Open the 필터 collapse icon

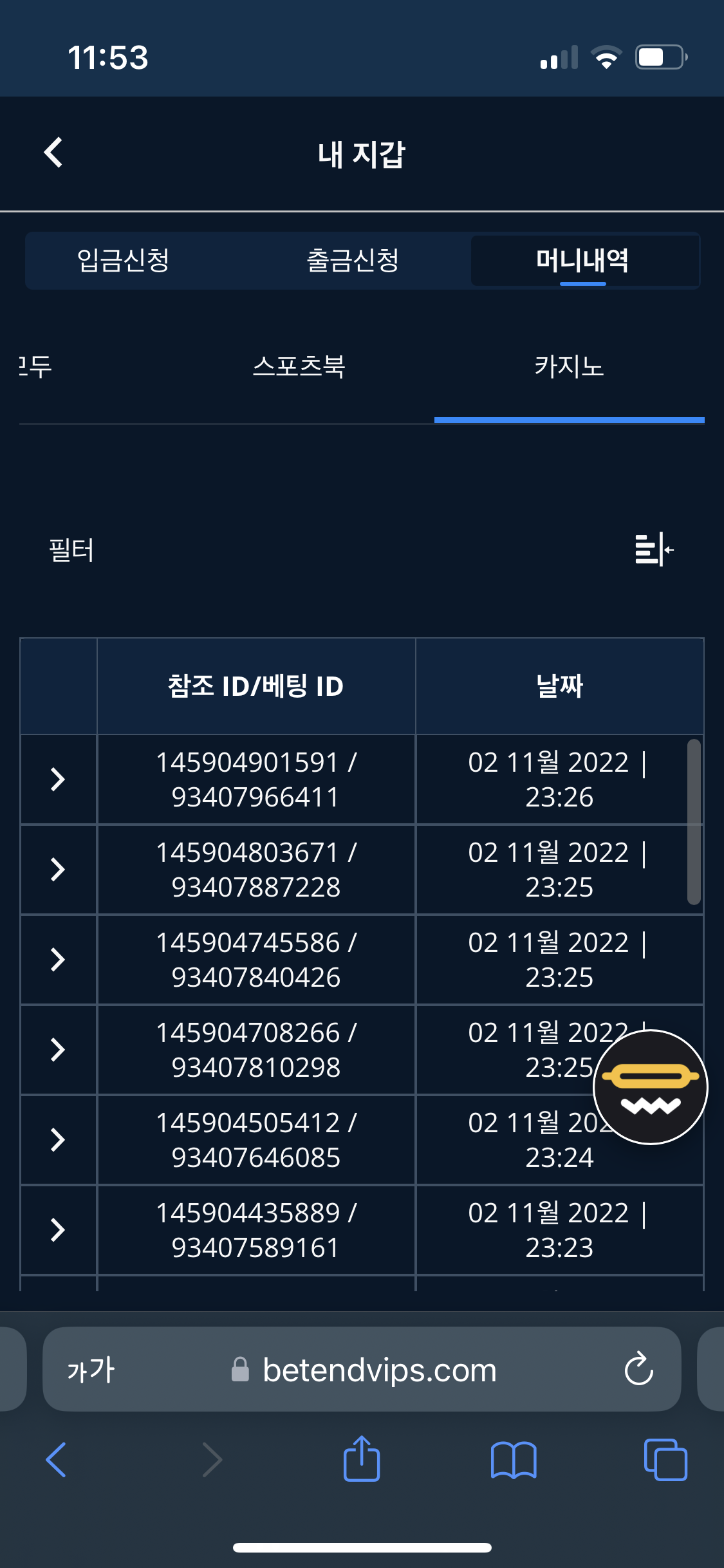pos(654,550)
